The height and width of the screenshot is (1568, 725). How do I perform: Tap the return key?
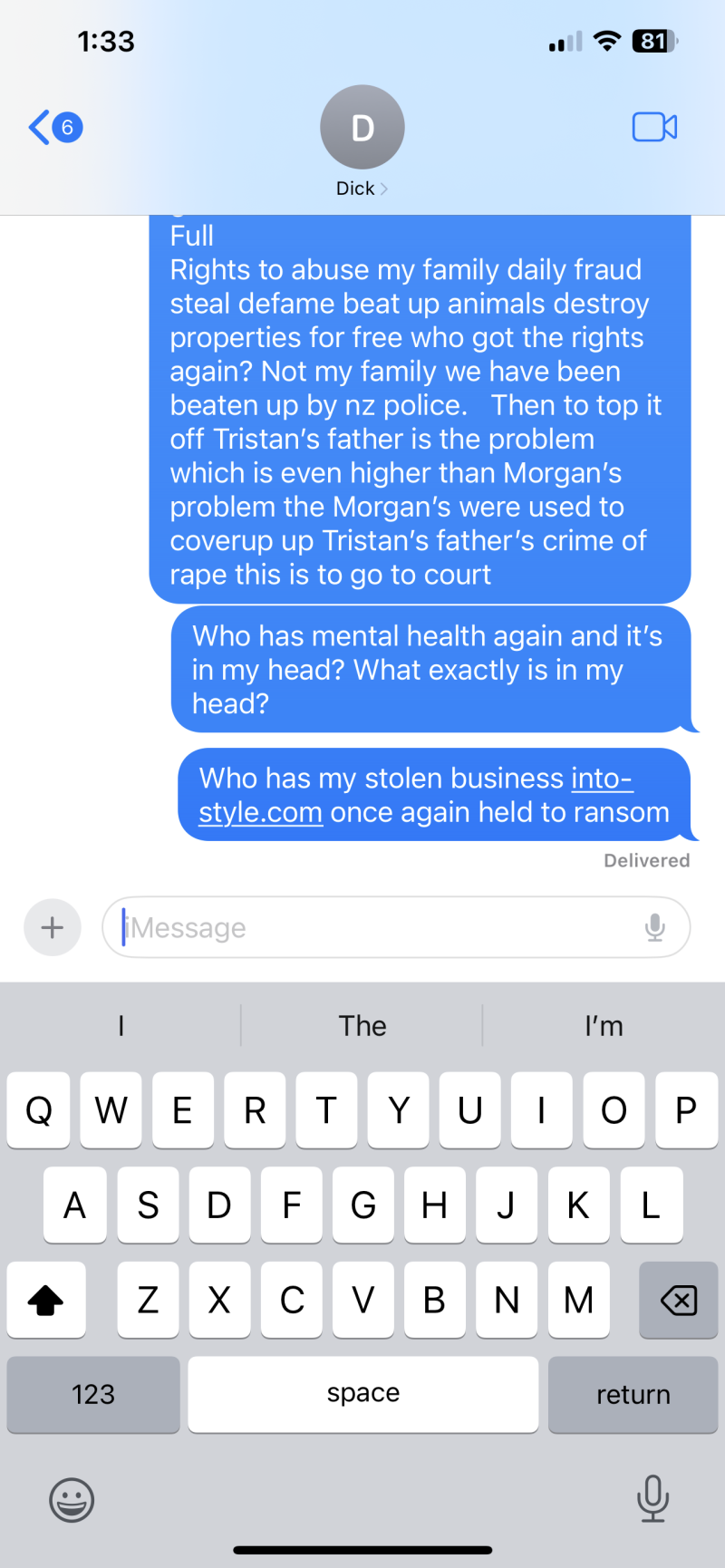point(633,1394)
